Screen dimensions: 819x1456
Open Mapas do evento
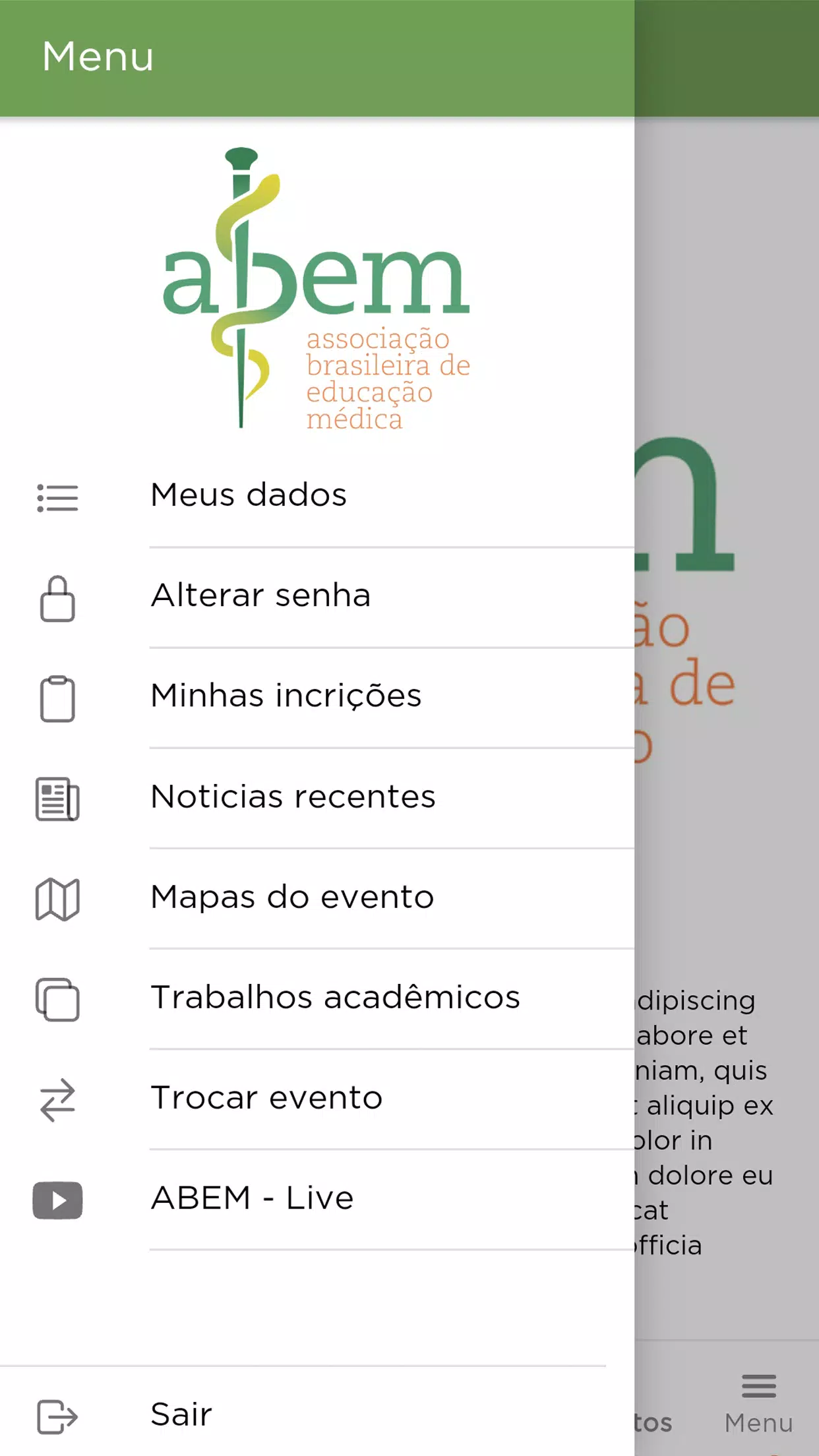pos(317,898)
